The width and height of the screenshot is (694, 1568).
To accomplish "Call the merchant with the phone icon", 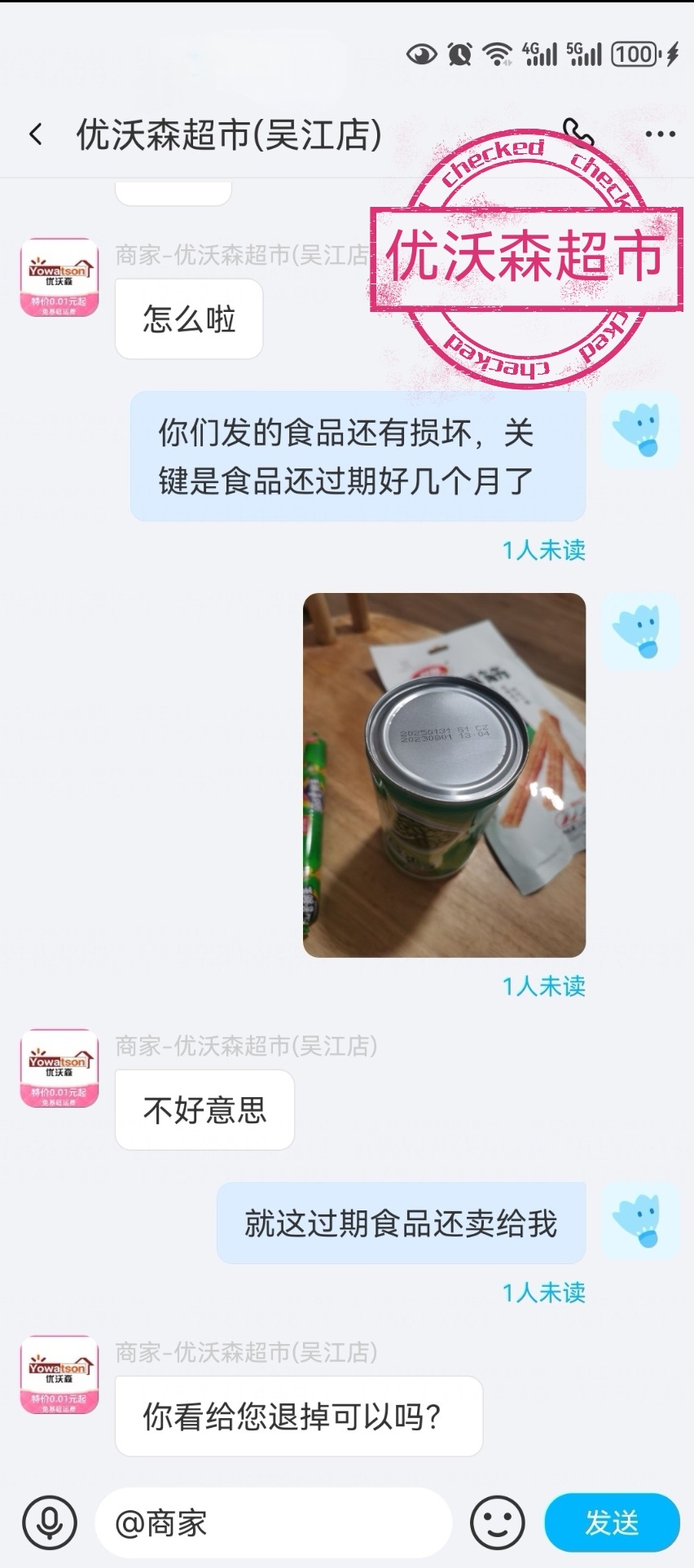I will pos(577,132).
